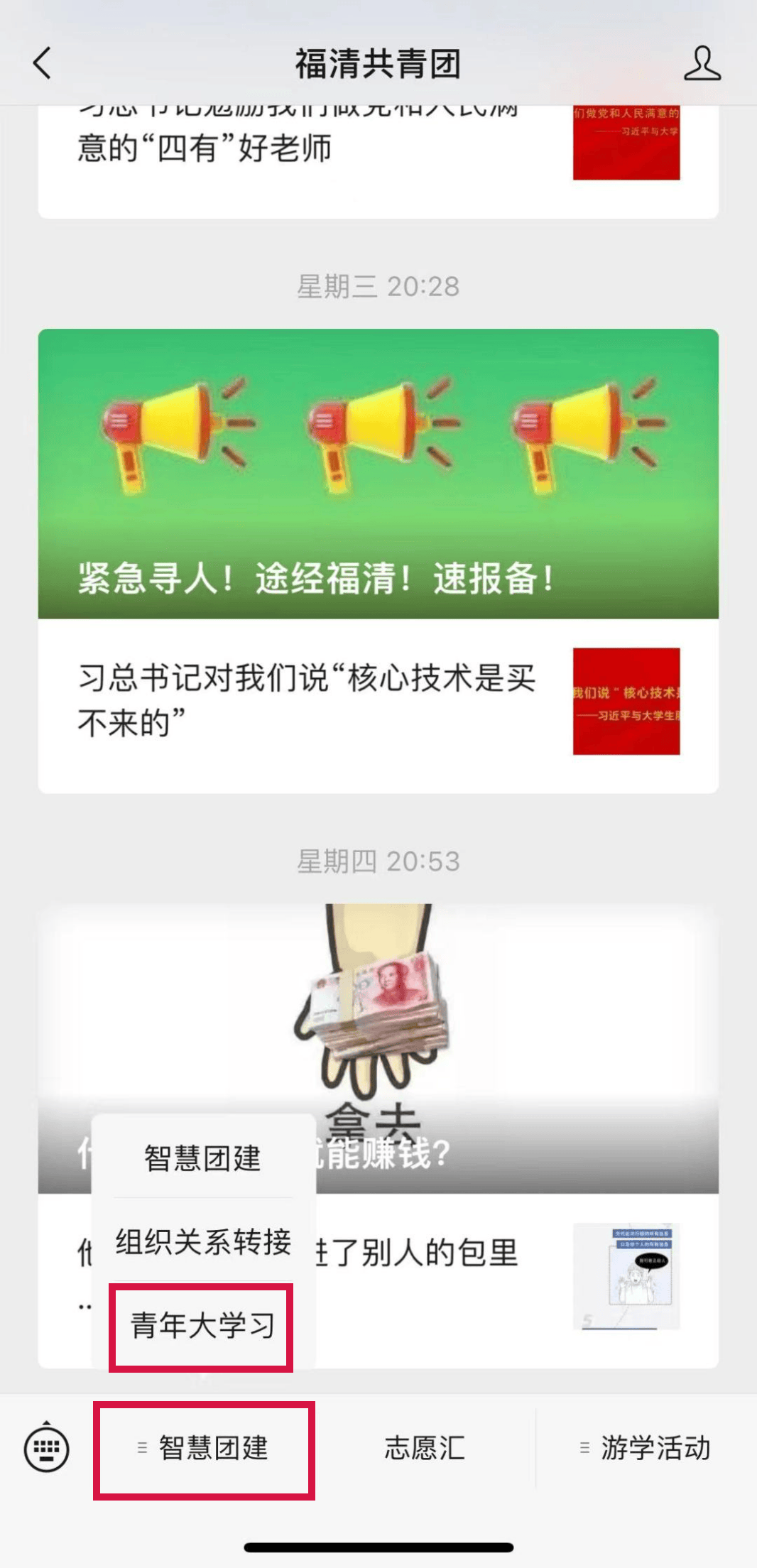757x1568 pixels.
Task: Collapse the 智慧团建 bottom menu
Action: coord(205,1449)
